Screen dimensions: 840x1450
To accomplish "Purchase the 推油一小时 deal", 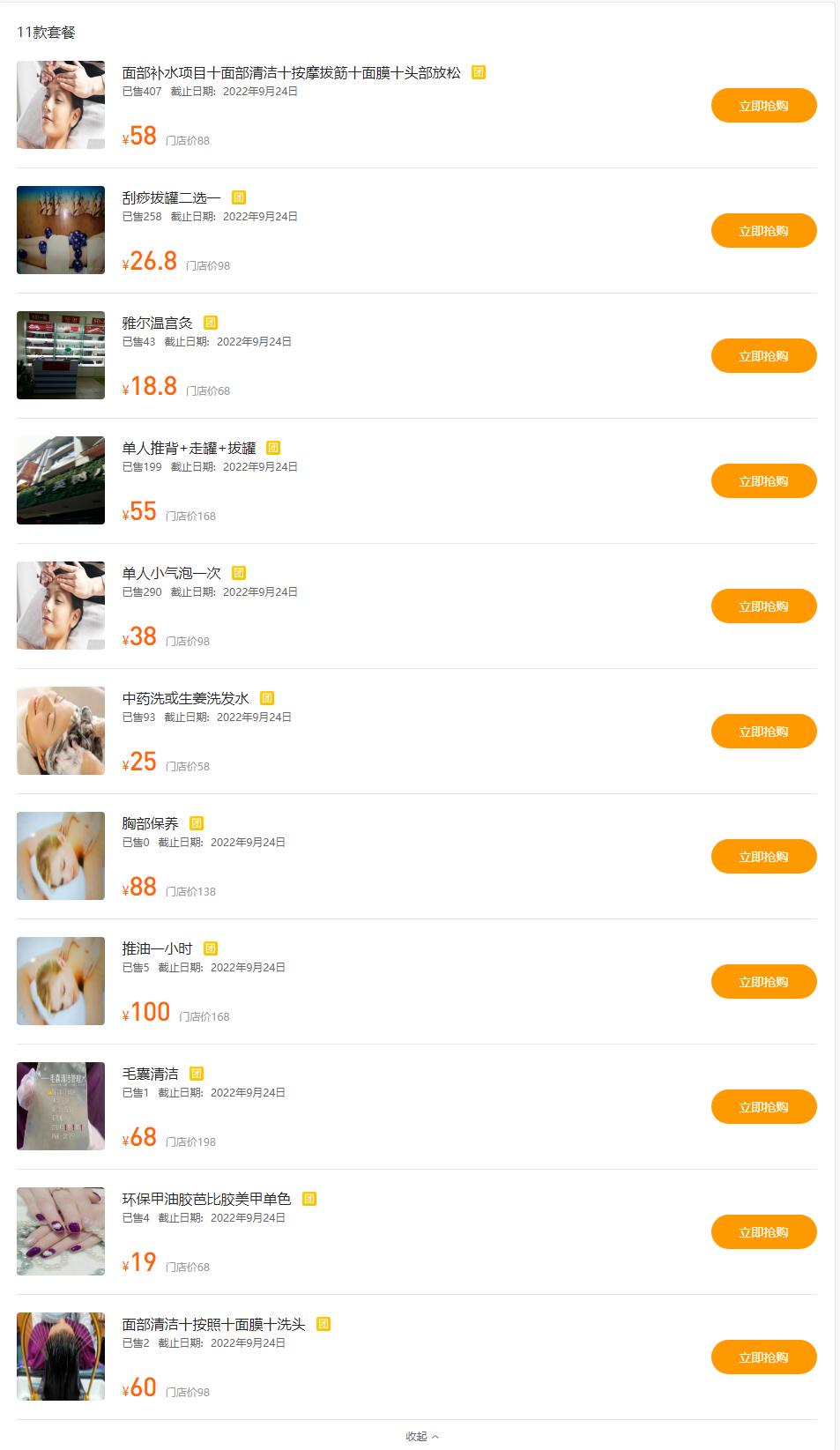I will click(x=763, y=982).
